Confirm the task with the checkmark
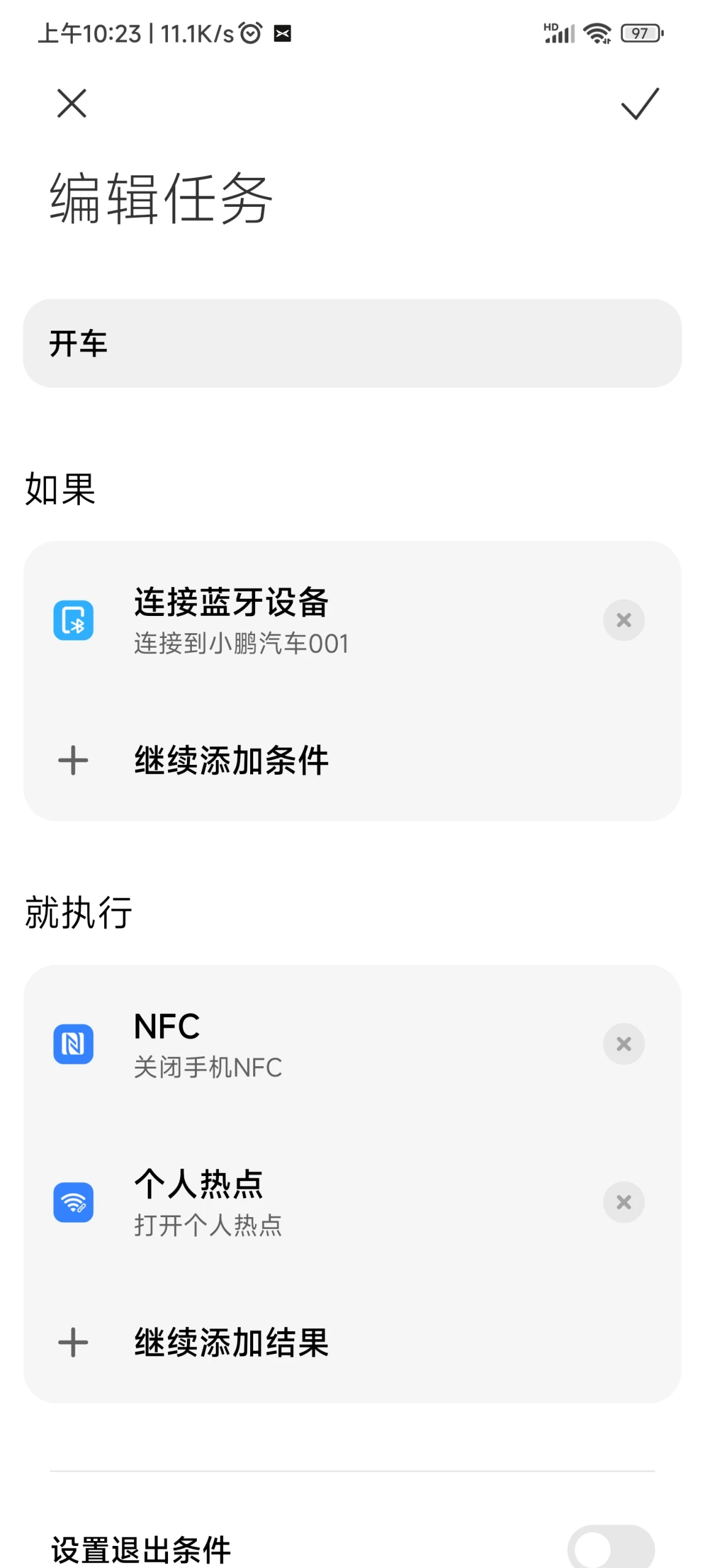The height and width of the screenshot is (1568, 705). (x=639, y=103)
